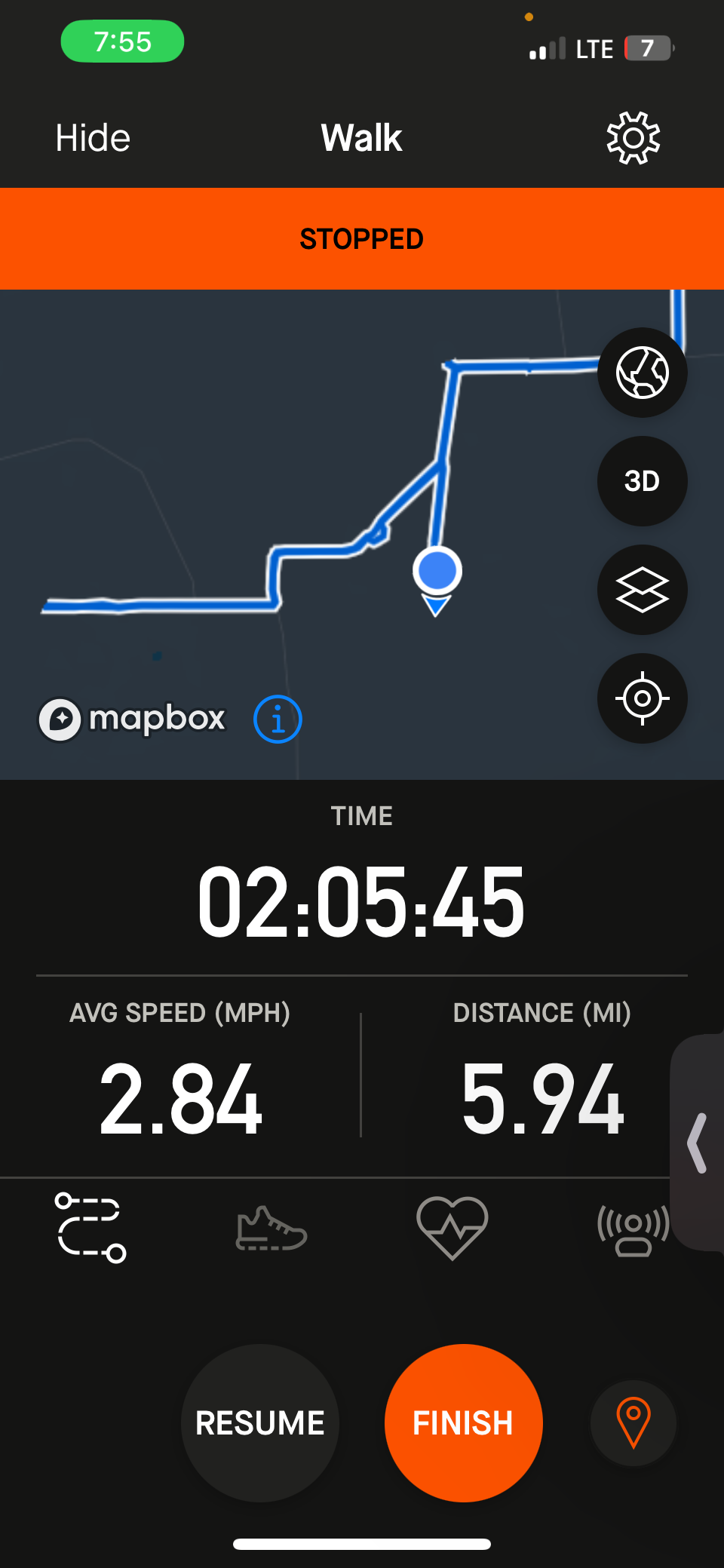Hide the walk recording screen
The image size is (724, 1568).
pos(93,138)
